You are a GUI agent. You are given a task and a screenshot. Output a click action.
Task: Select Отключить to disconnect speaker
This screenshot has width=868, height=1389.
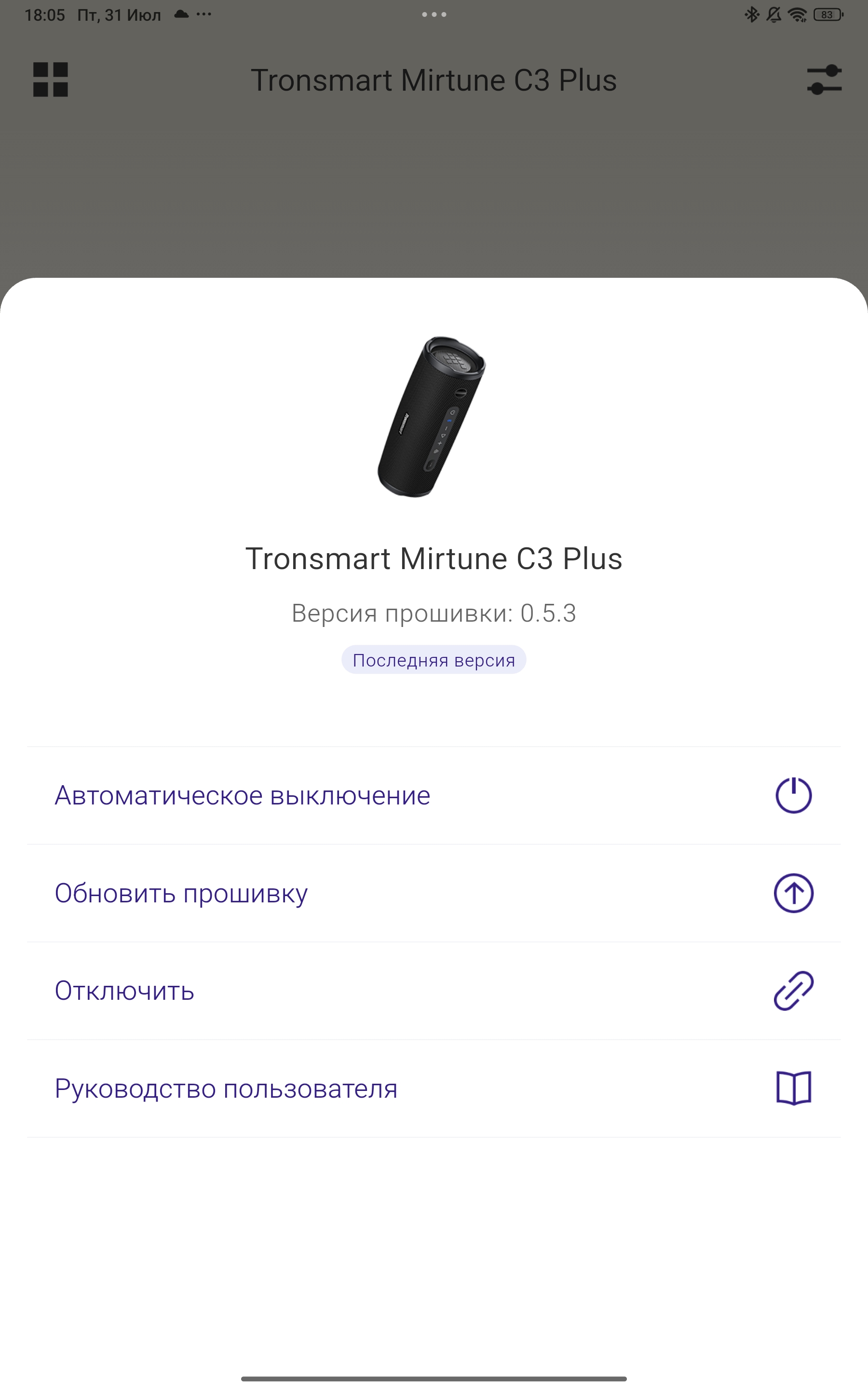click(434, 991)
